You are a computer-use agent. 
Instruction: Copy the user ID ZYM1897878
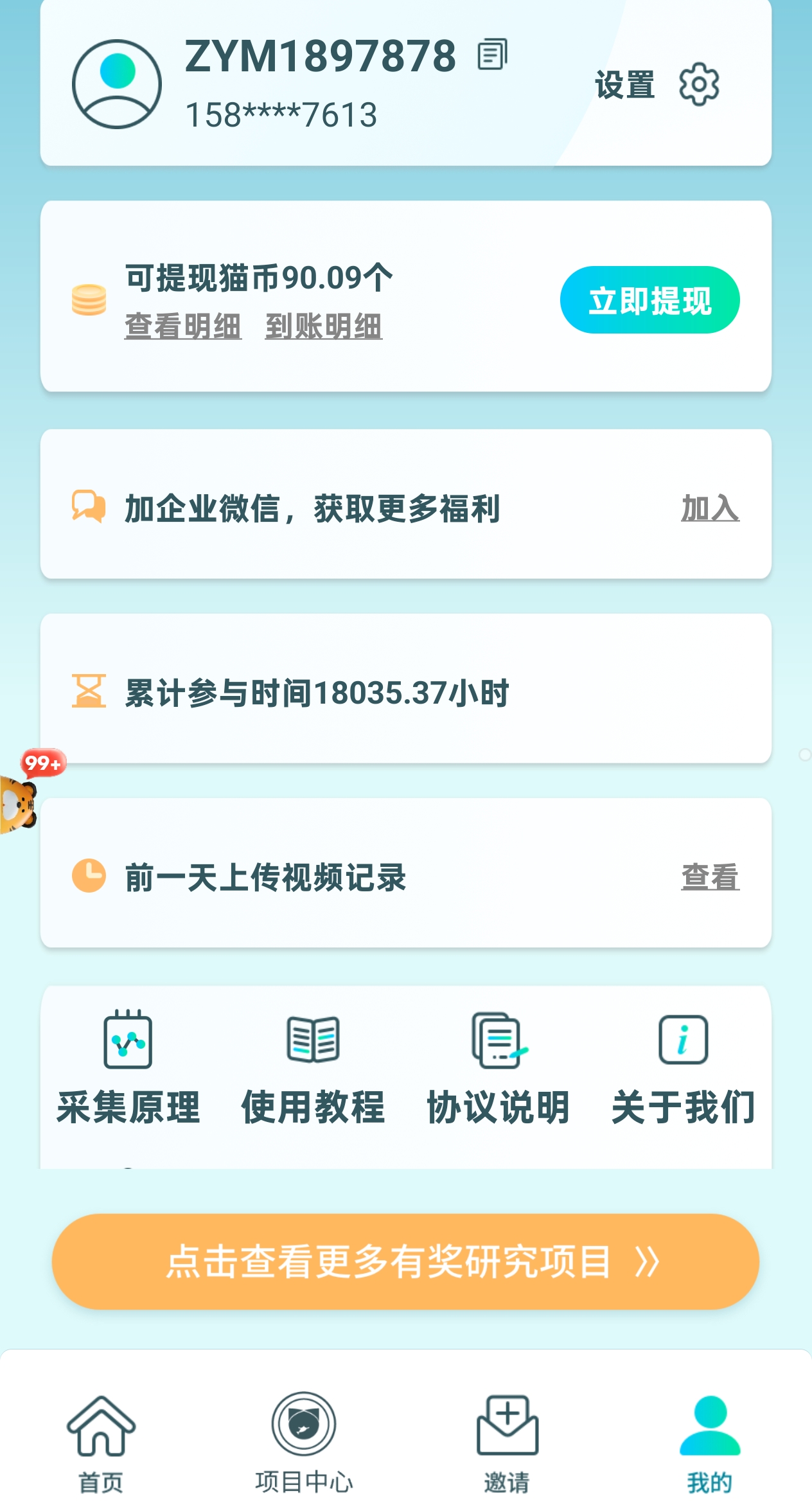492,55
